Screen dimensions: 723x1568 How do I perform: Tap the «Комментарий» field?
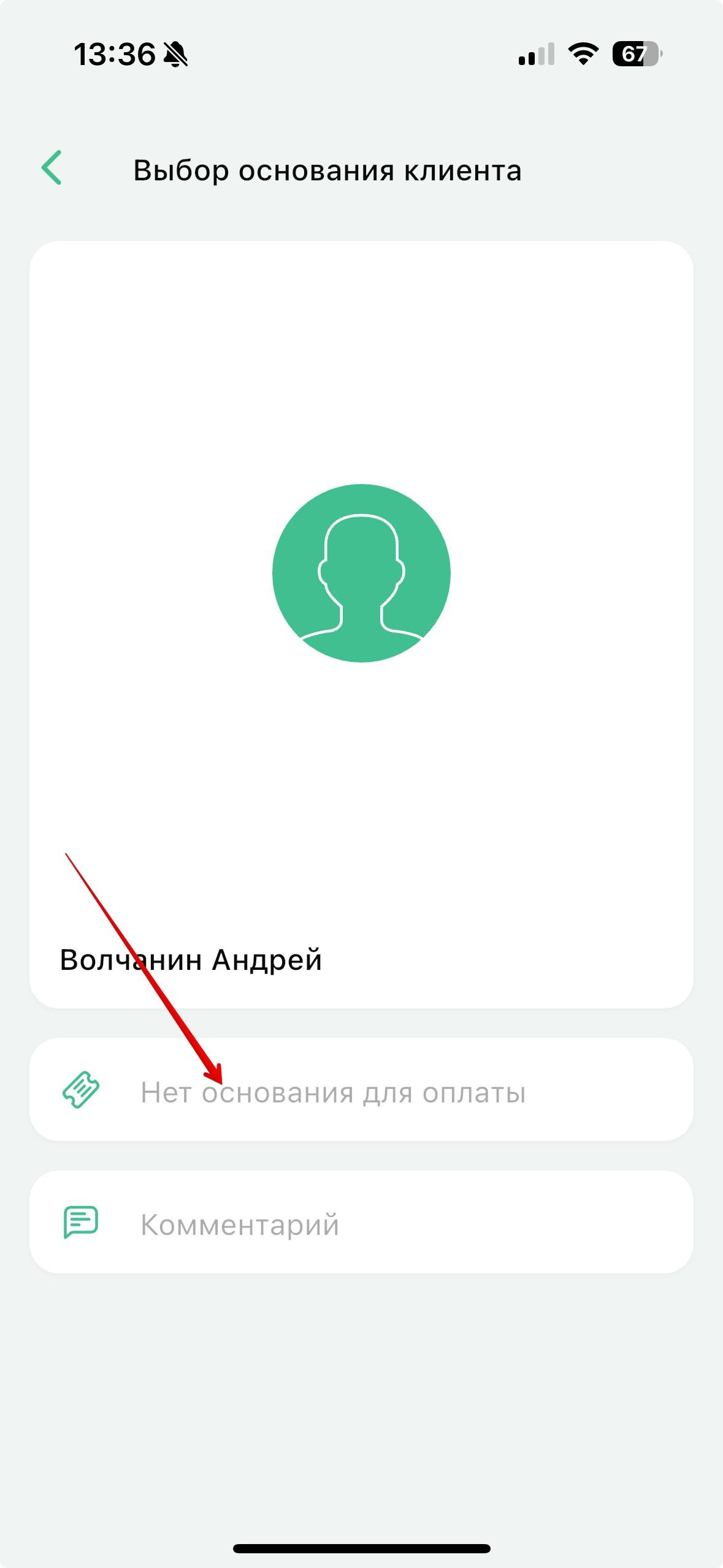[x=361, y=1224]
